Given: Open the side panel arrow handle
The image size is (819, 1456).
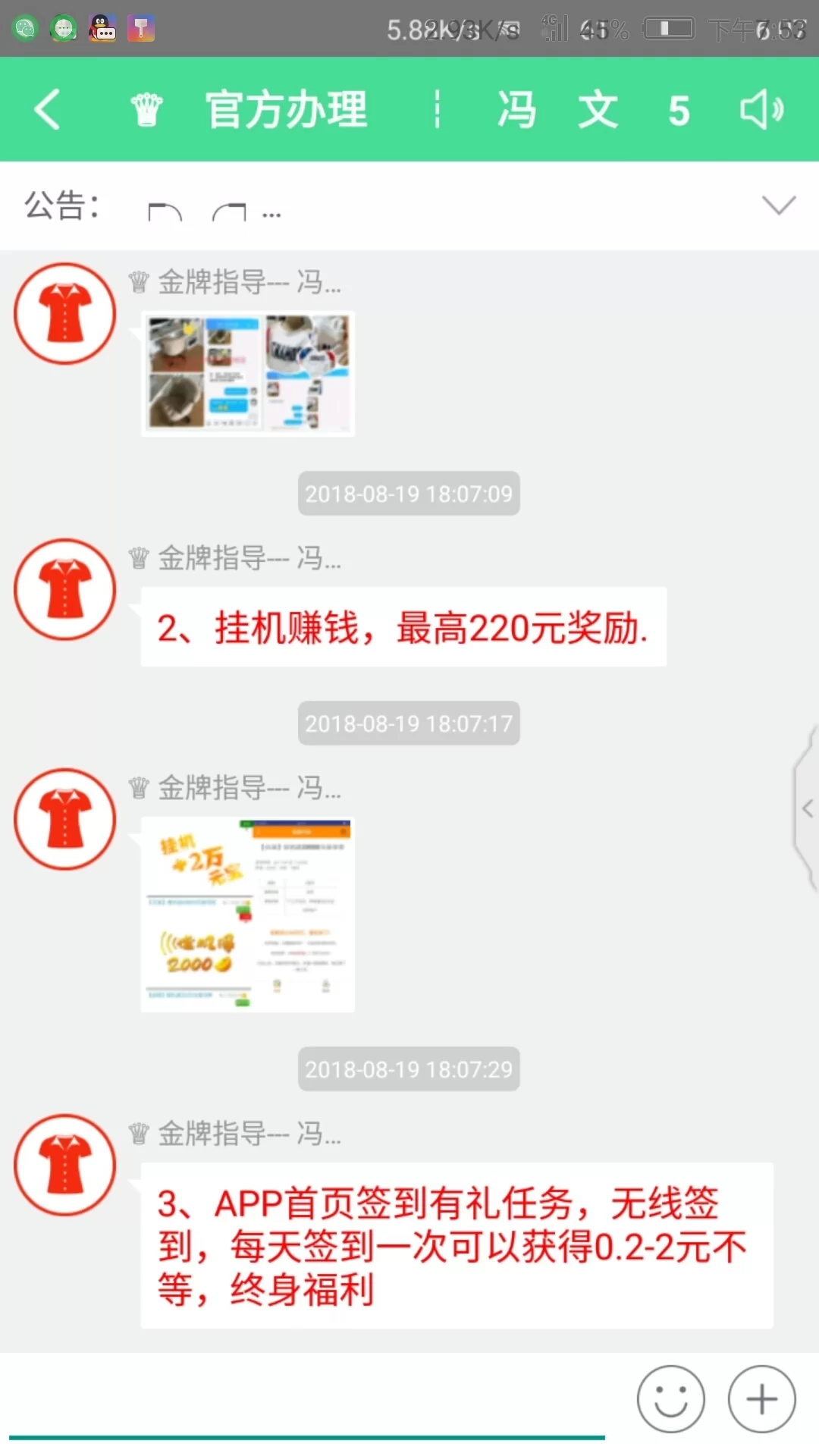Looking at the screenshot, I should [807, 808].
